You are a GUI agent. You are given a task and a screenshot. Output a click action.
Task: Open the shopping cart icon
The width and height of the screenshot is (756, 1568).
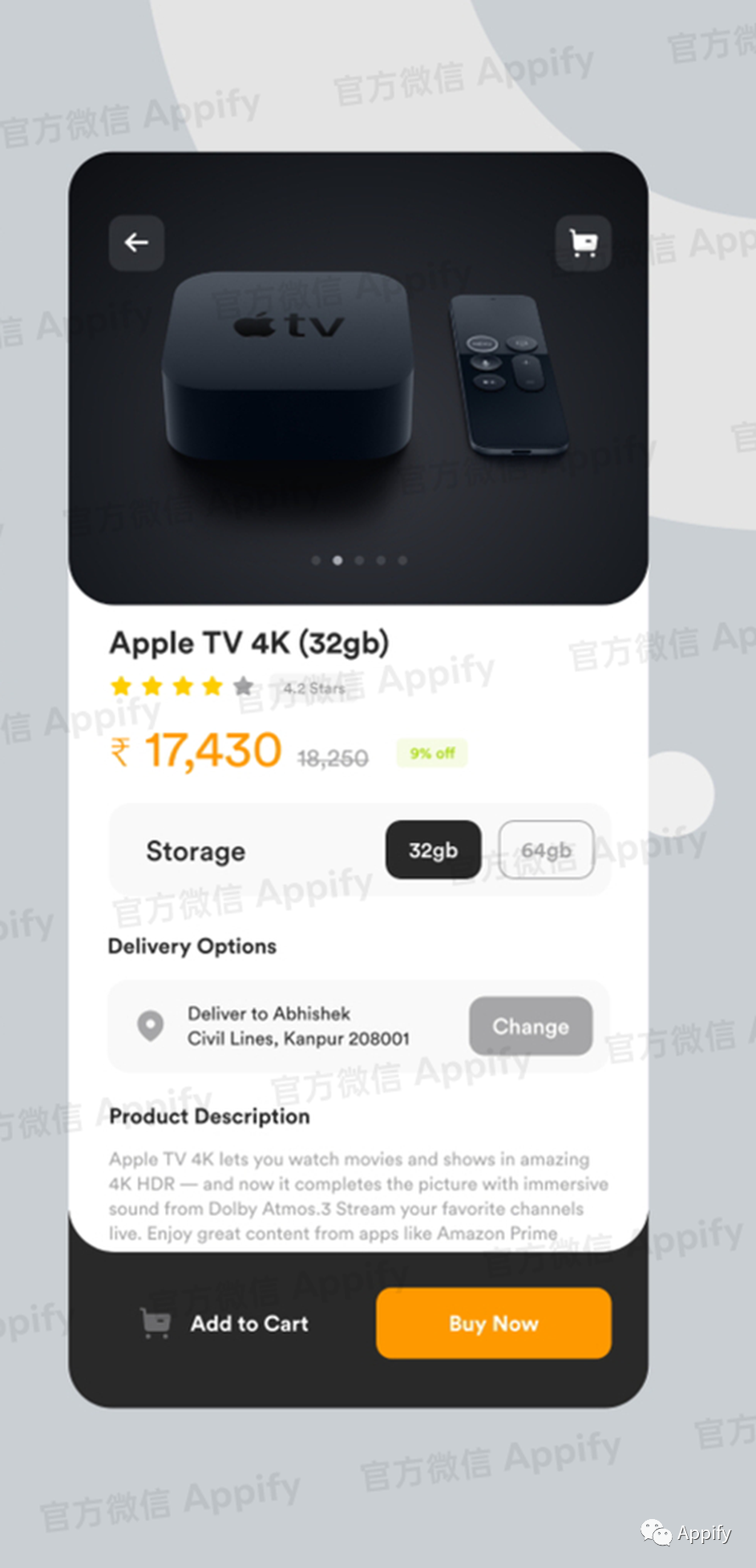tap(583, 242)
